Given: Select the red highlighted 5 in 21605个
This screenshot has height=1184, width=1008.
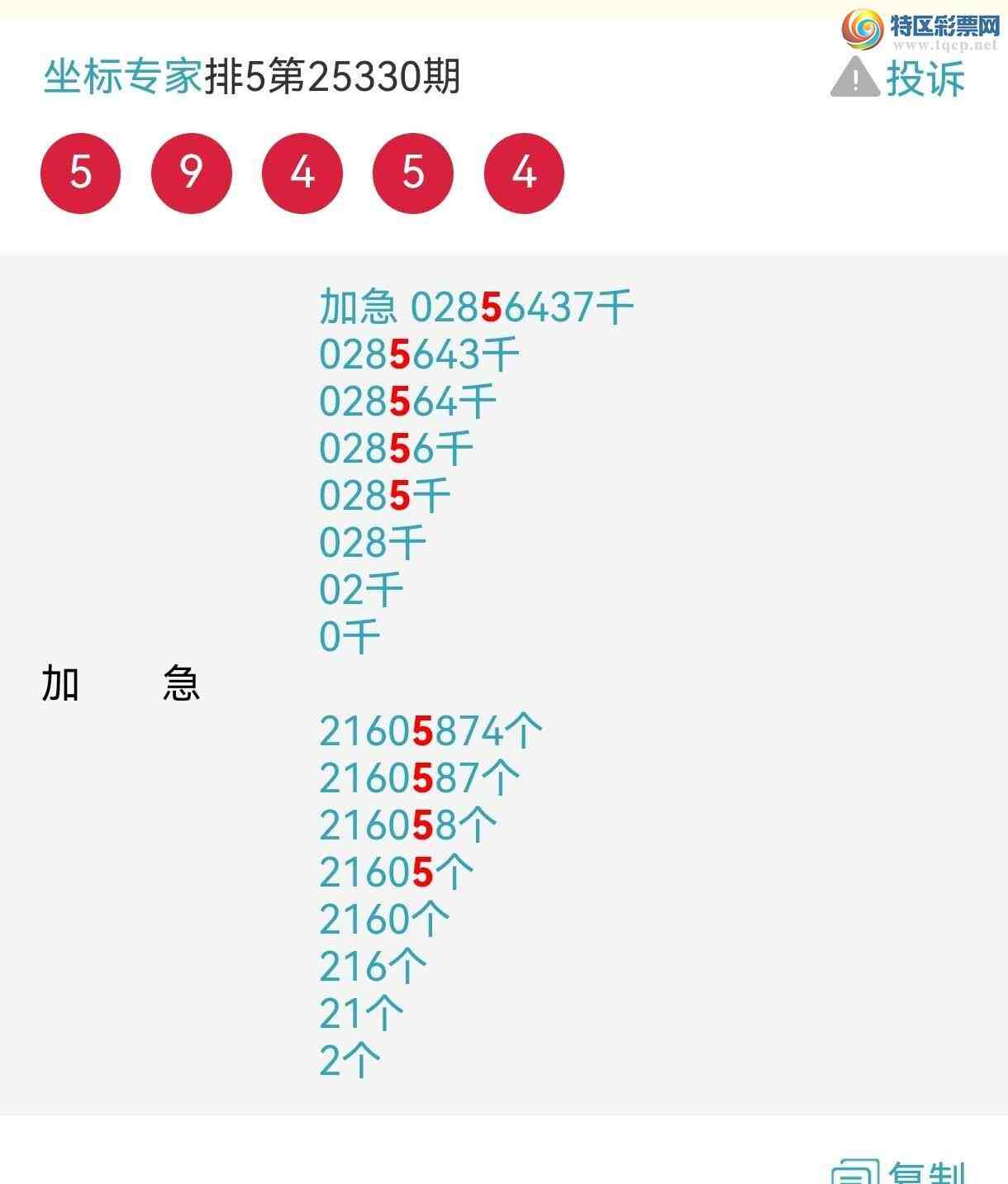Looking at the screenshot, I should 421,872.
